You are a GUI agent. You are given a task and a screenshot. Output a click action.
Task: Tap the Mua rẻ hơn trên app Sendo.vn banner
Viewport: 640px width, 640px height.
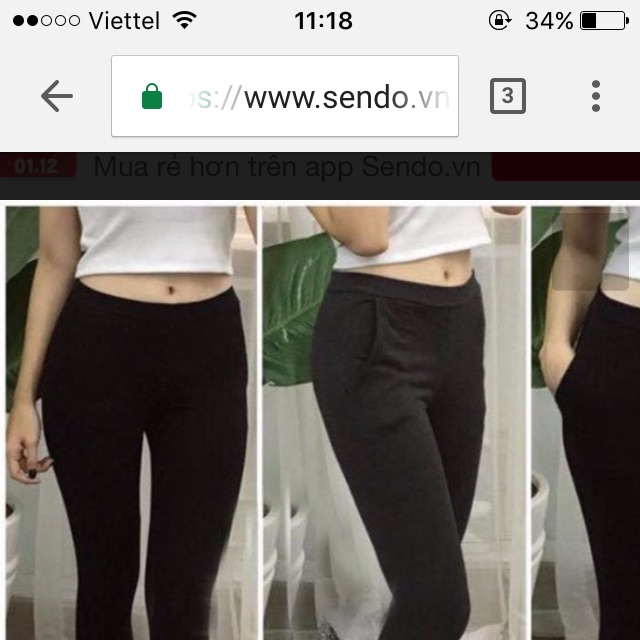click(x=287, y=167)
